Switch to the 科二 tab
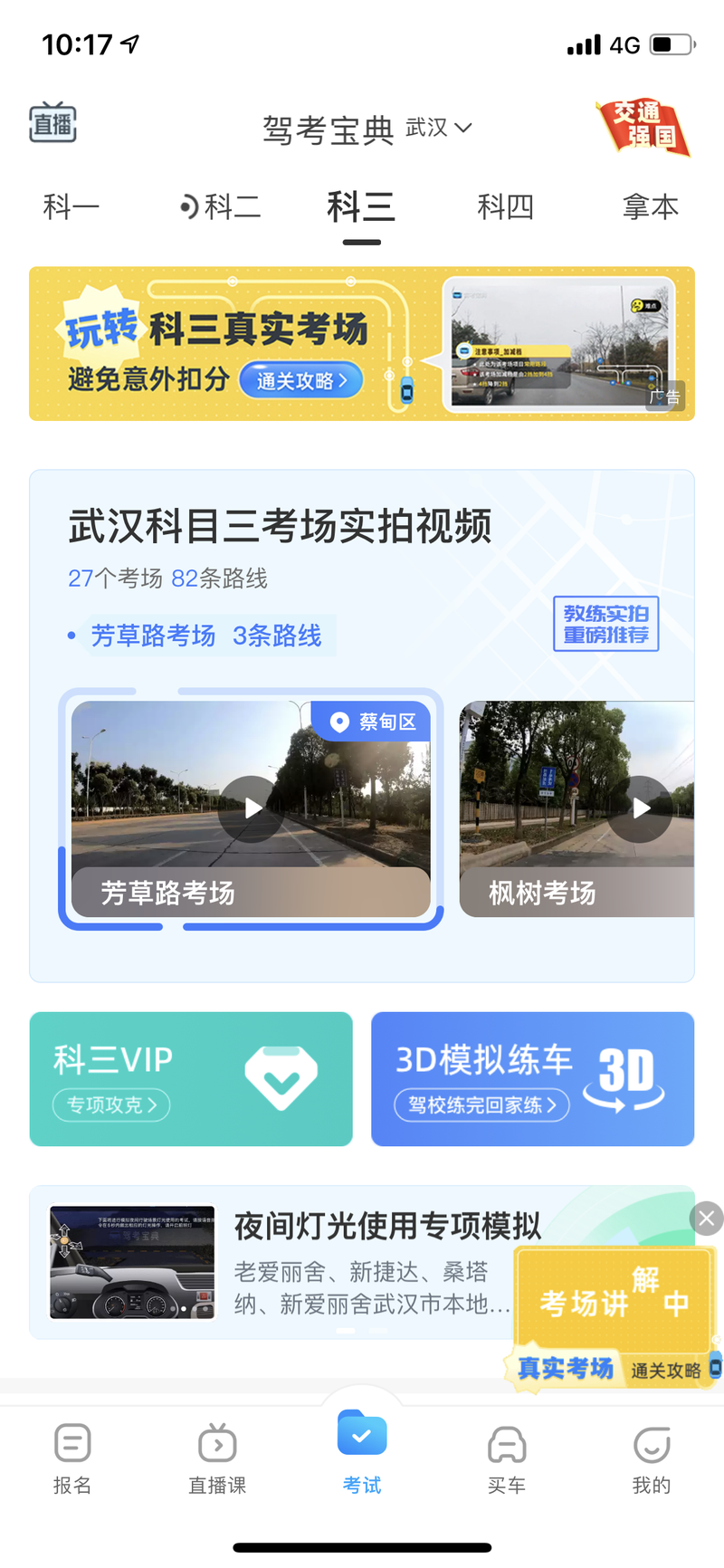This screenshot has width=724, height=1568. pyautogui.click(x=222, y=207)
